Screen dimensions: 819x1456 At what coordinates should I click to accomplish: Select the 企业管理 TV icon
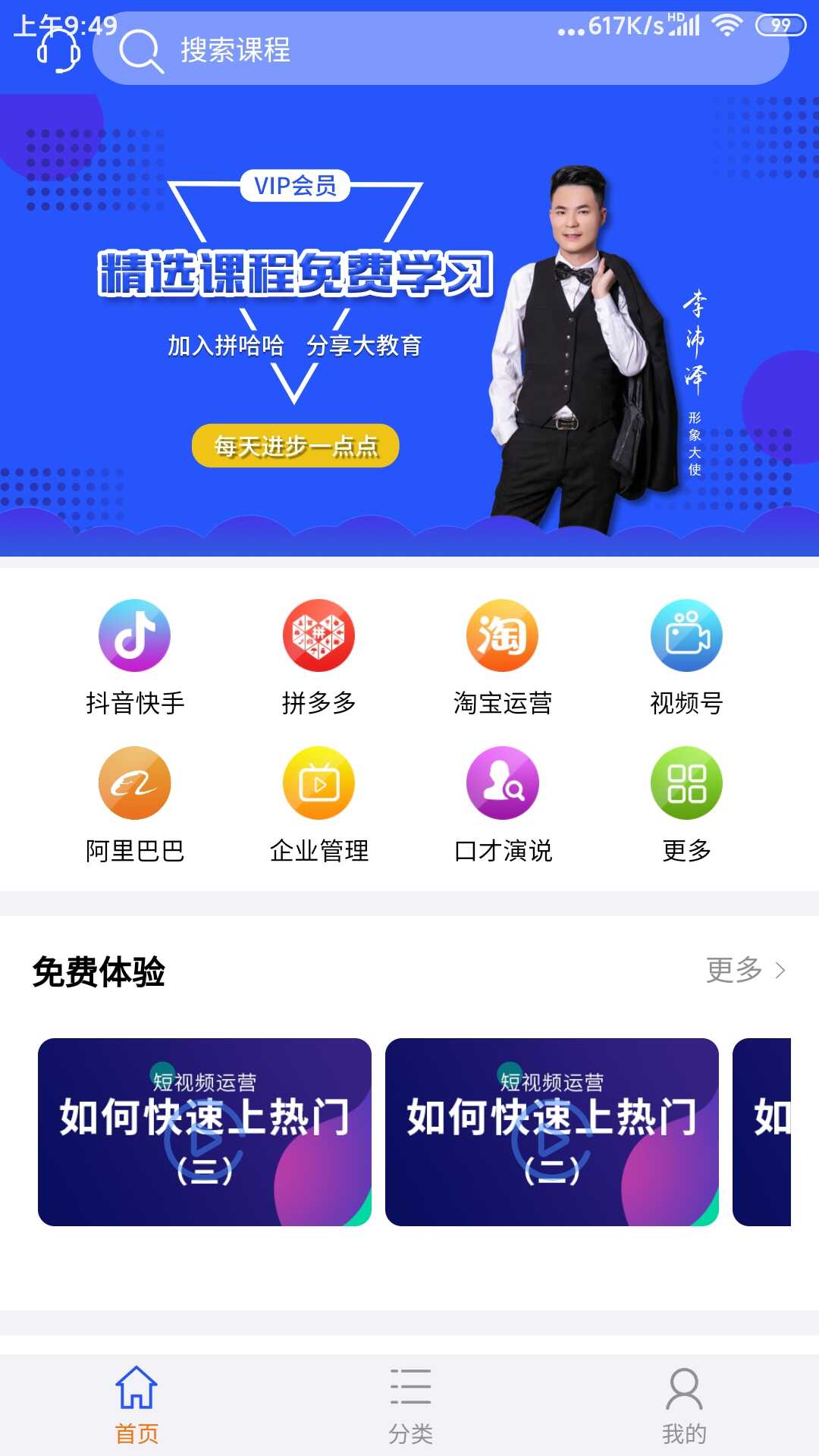click(x=318, y=785)
